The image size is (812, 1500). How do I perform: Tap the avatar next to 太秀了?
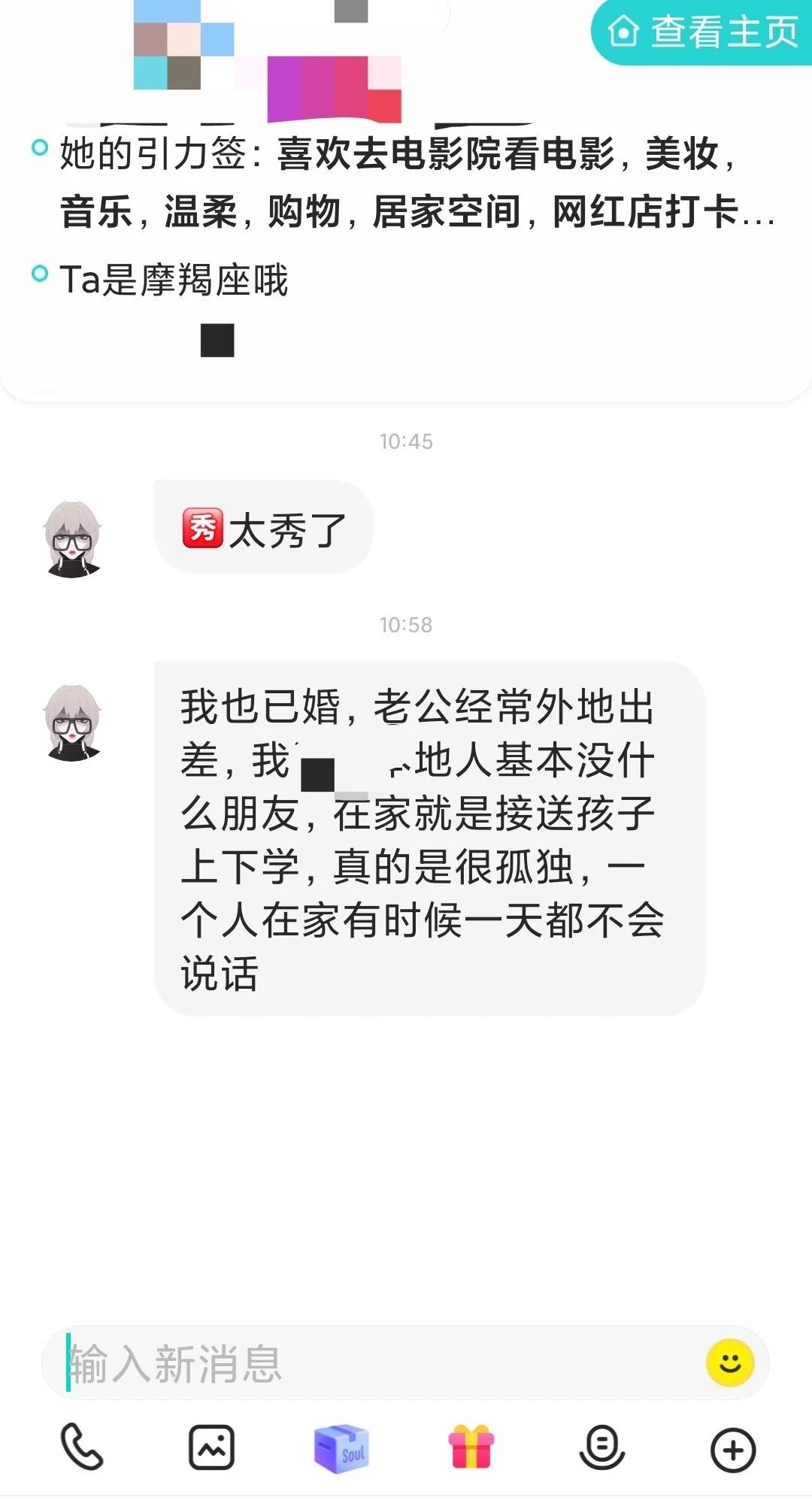coord(73,540)
